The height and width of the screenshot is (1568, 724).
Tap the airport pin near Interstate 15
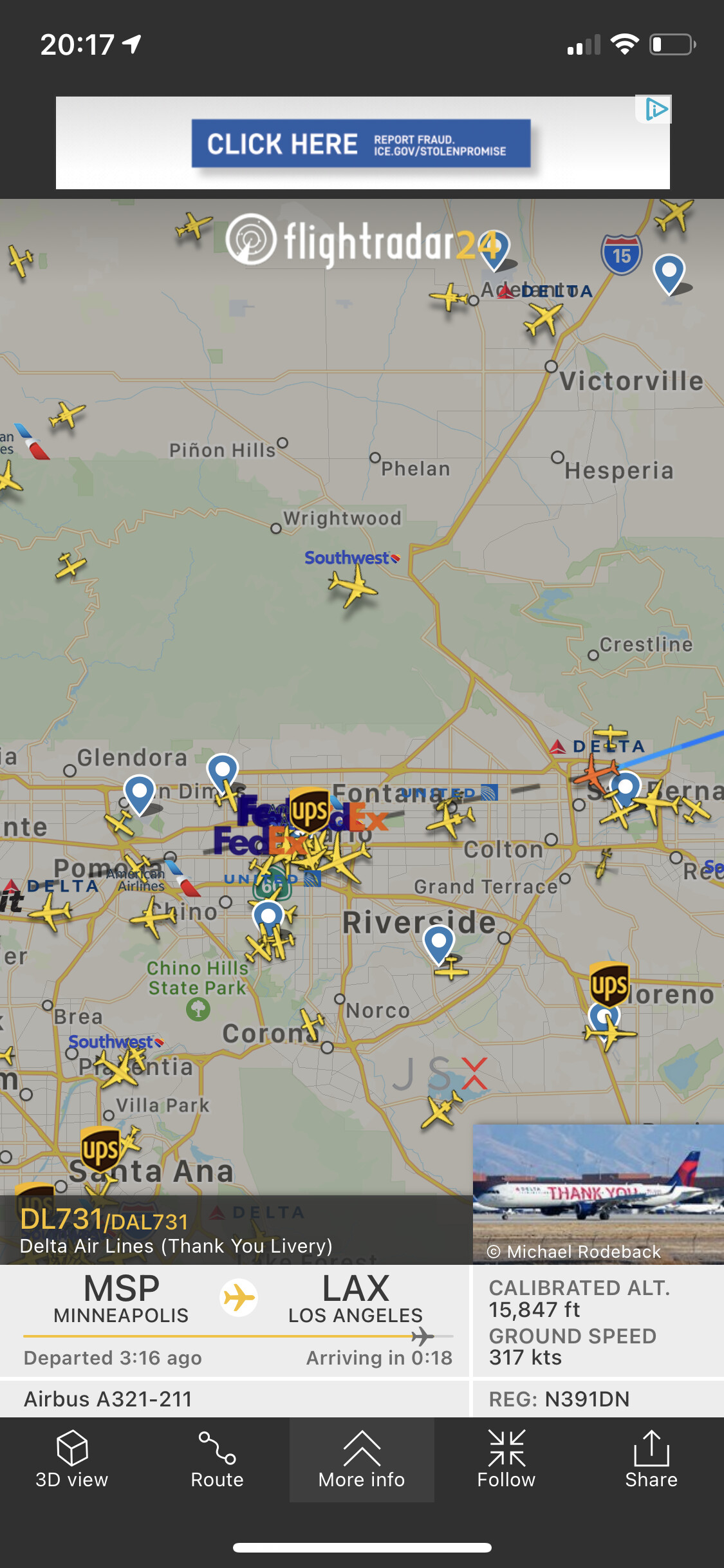[669, 270]
